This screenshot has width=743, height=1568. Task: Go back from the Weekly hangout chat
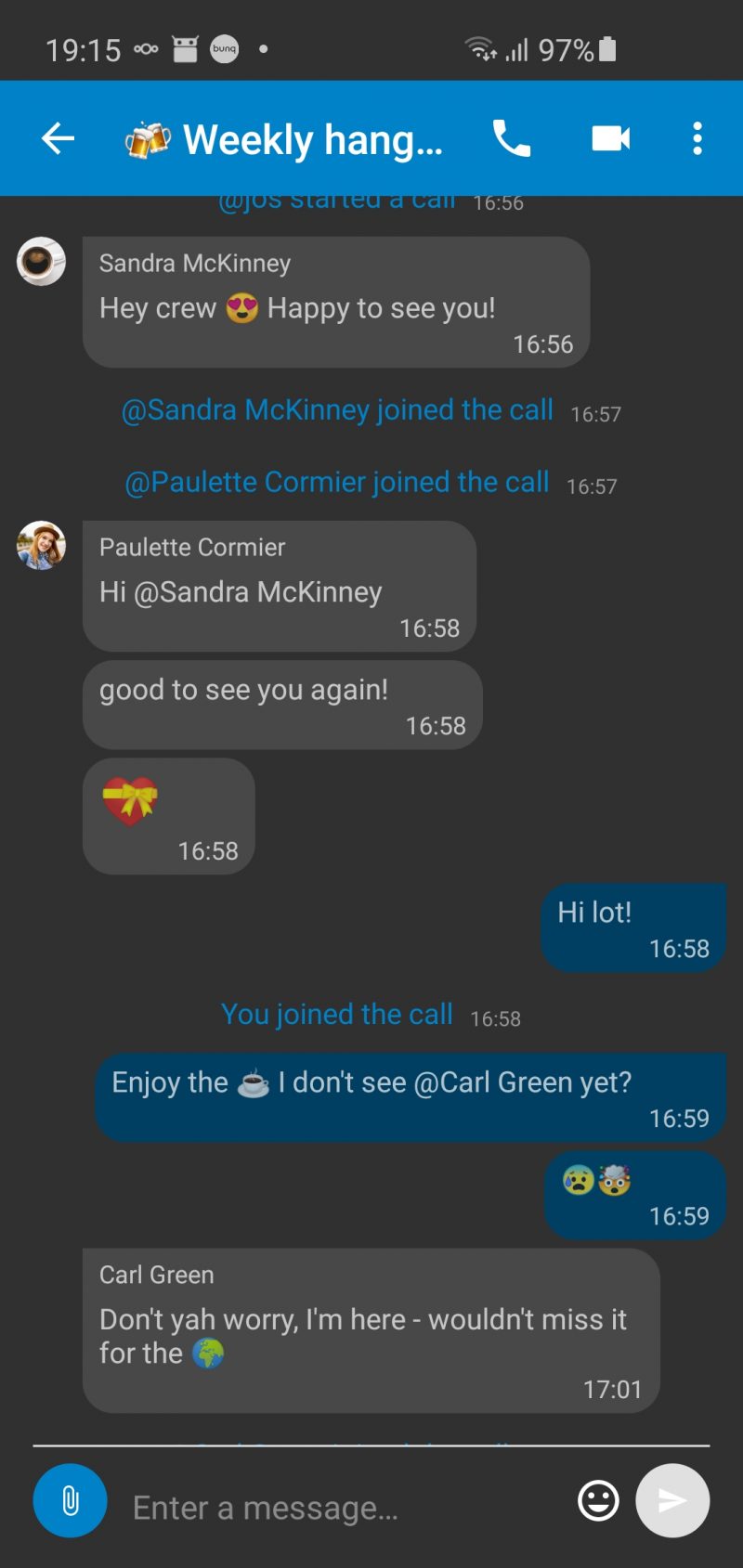click(x=58, y=139)
